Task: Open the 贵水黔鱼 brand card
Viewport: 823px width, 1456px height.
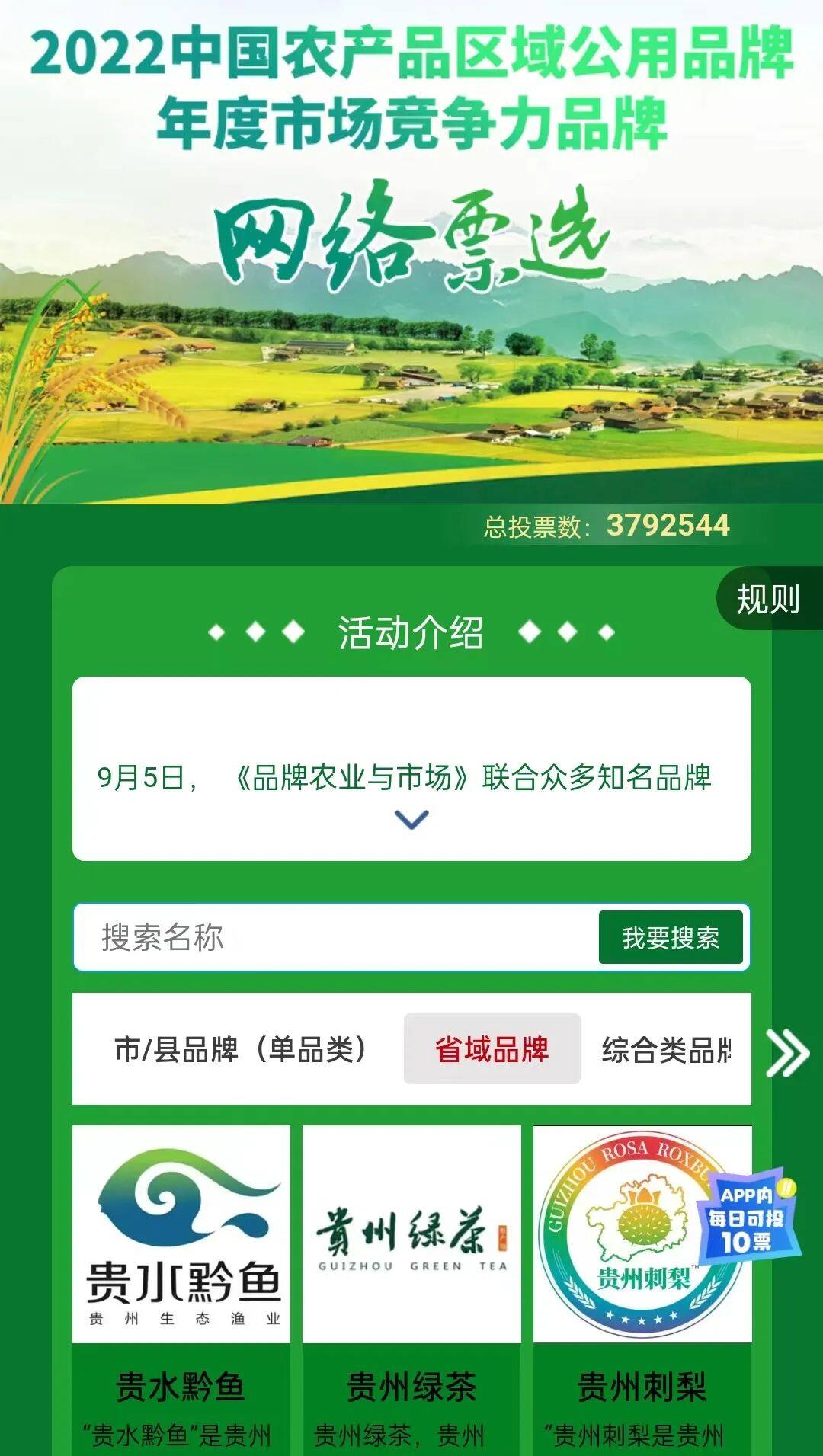Action: [x=181, y=1290]
